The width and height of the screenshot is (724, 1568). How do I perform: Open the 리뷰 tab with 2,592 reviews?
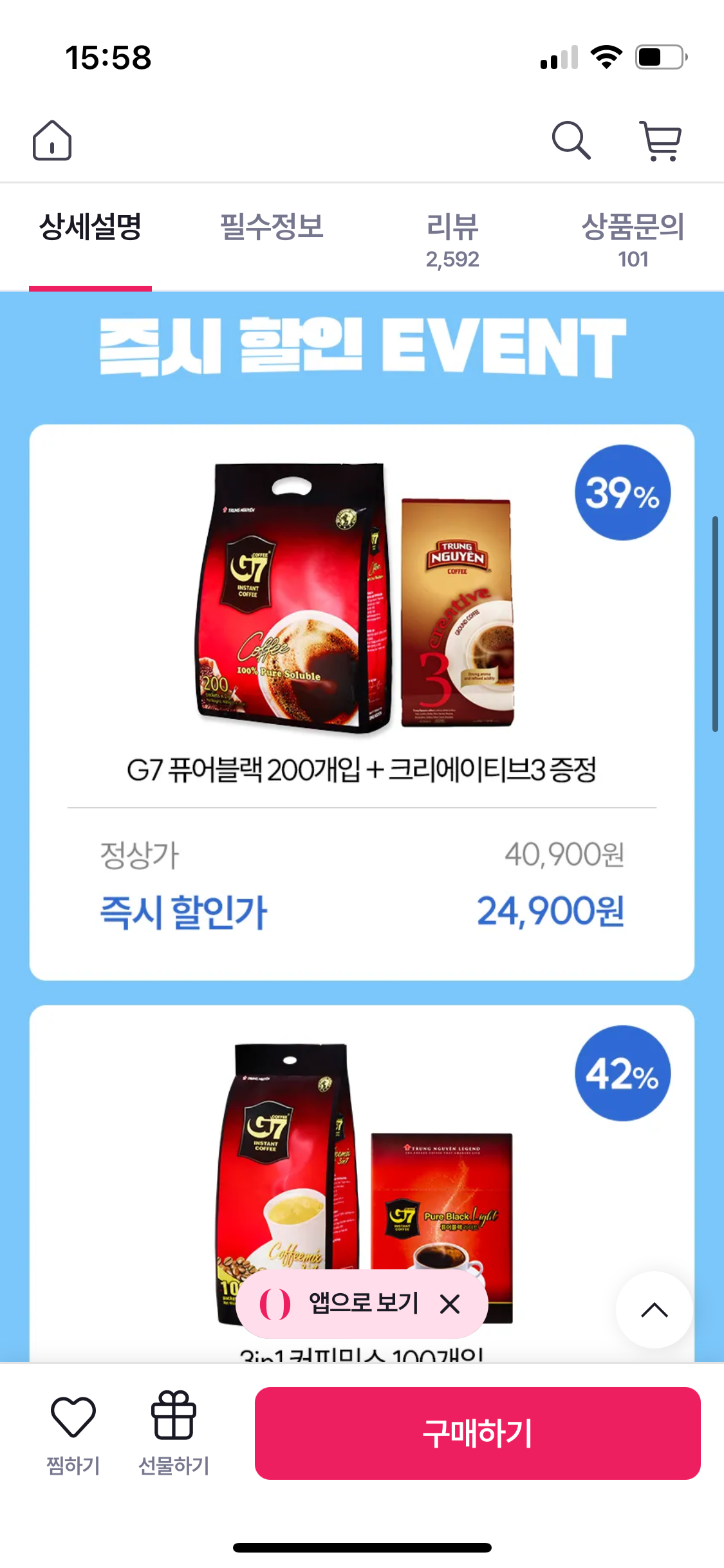point(452,239)
